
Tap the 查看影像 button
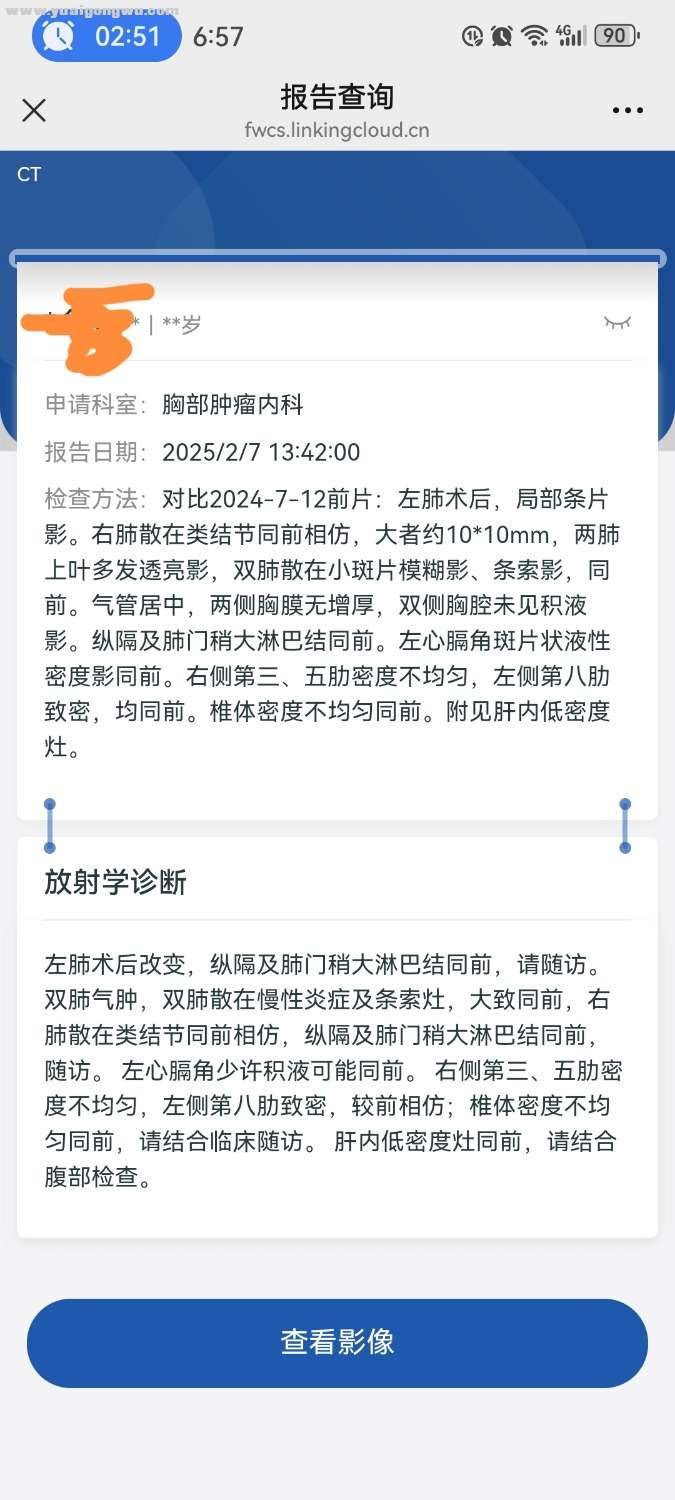pyautogui.click(x=337, y=1342)
